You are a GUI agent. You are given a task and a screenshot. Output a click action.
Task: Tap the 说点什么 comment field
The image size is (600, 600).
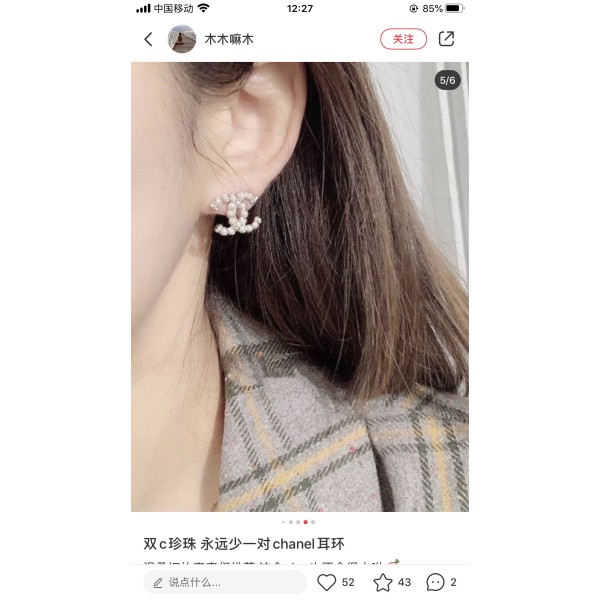[224, 582]
